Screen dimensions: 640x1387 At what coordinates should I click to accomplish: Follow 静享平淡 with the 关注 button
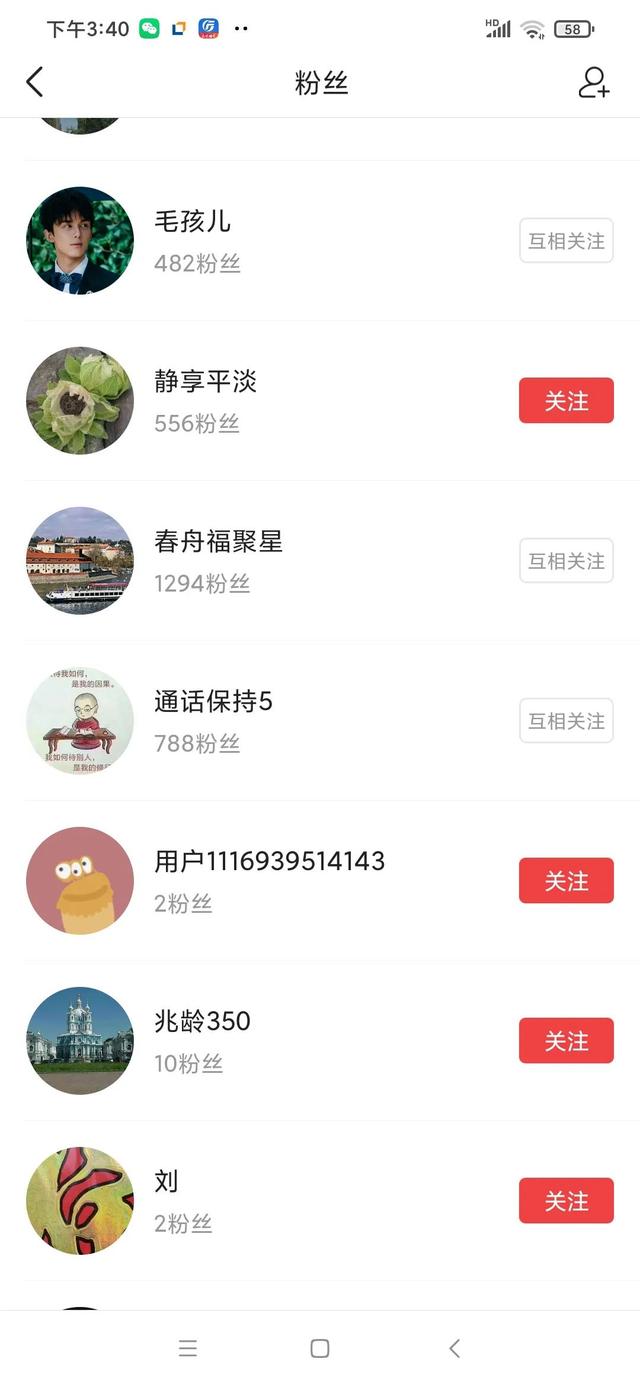coord(566,401)
